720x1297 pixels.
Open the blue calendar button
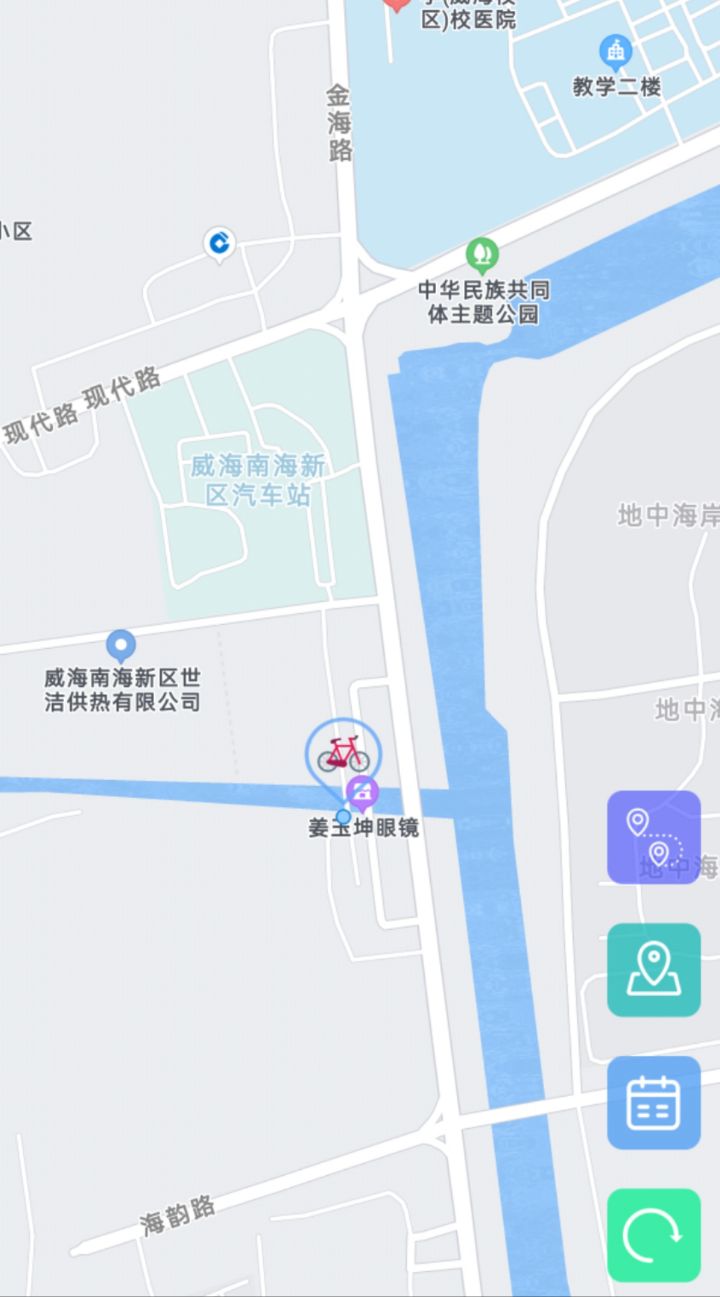pyautogui.click(x=654, y=1103)
